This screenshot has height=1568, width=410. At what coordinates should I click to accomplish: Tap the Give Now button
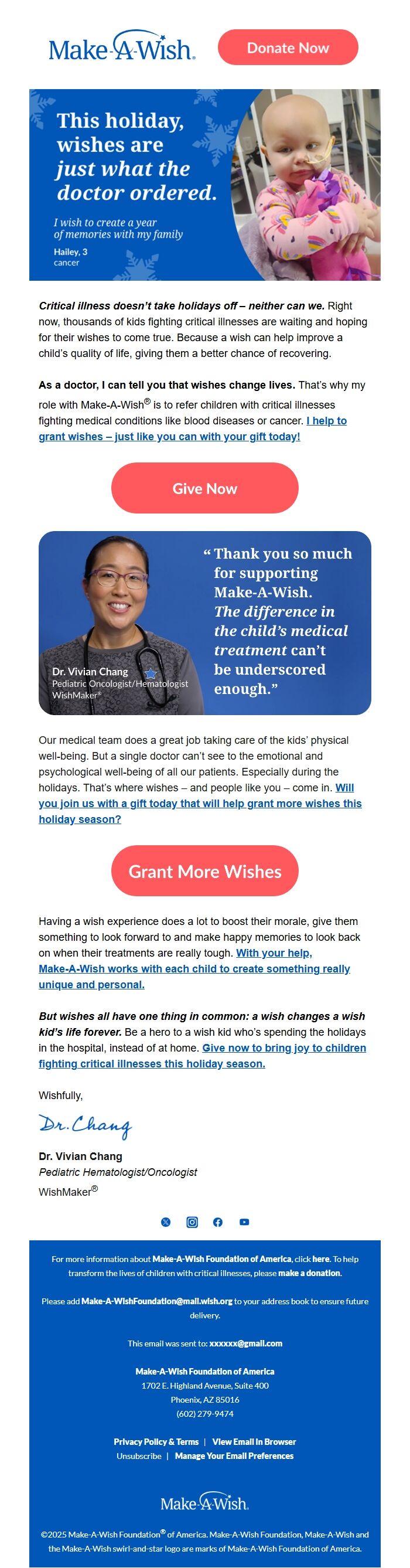tap(204, 488)
